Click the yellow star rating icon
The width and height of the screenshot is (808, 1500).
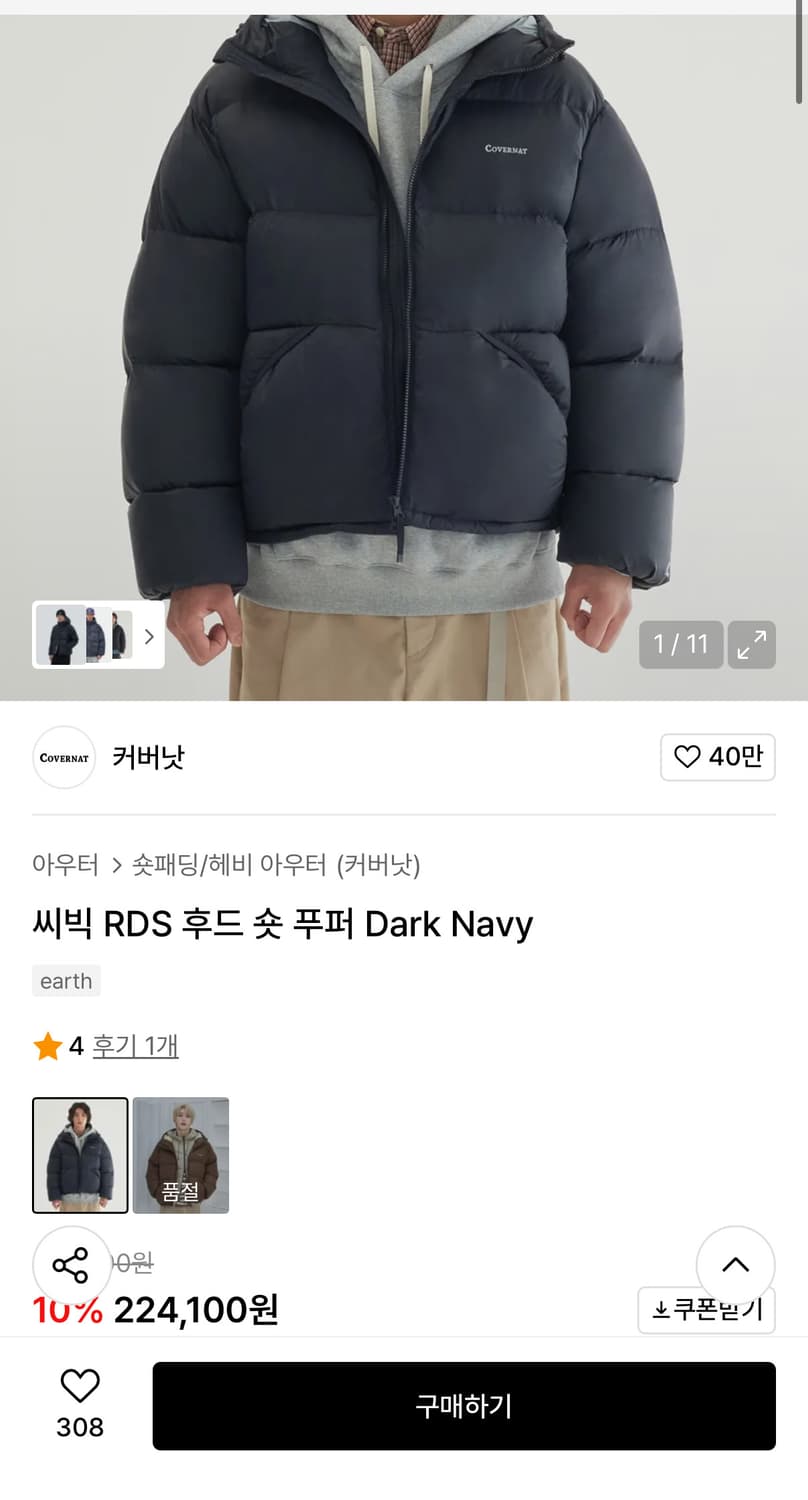click(47, 1045)
